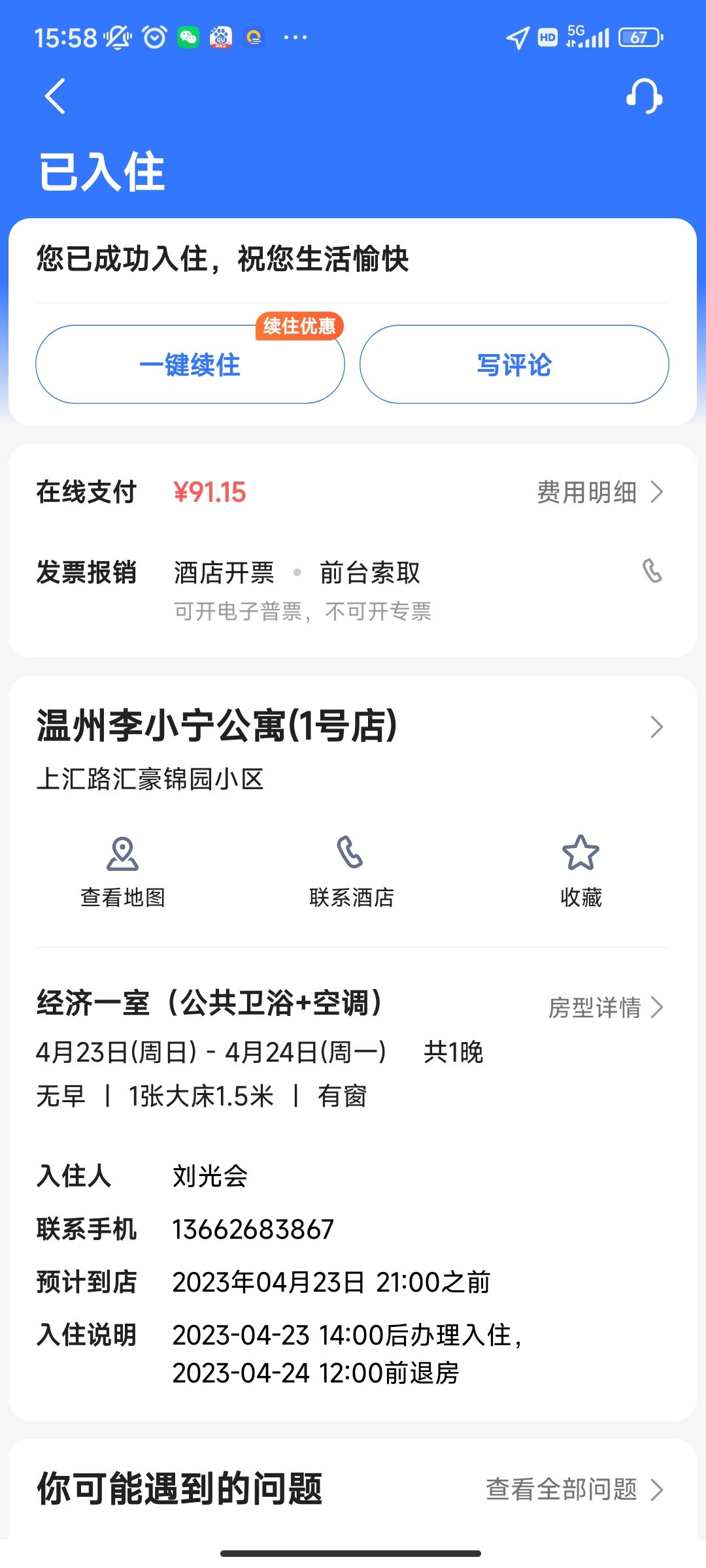View all questions via 查看全部问题

(x=574, y=1490)
